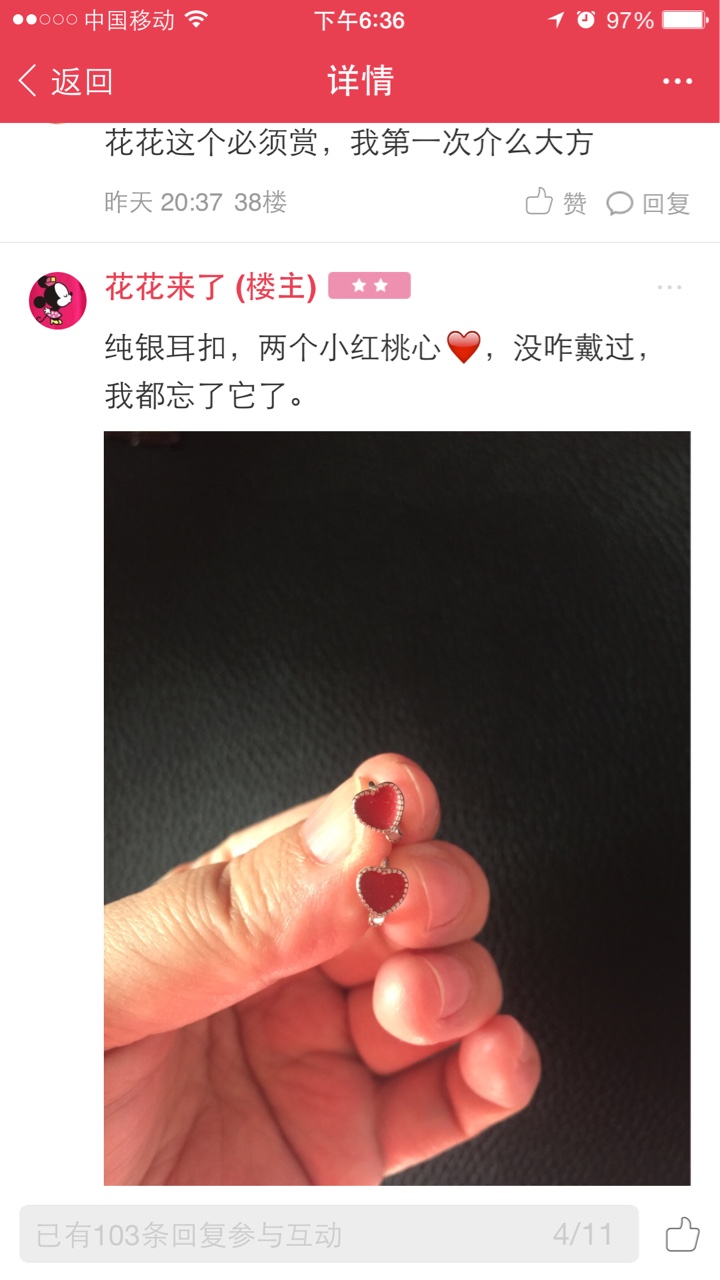720x1280 pixels.
Task: Open the 4/11 page selector
Action: click(x=583, y=1234)
